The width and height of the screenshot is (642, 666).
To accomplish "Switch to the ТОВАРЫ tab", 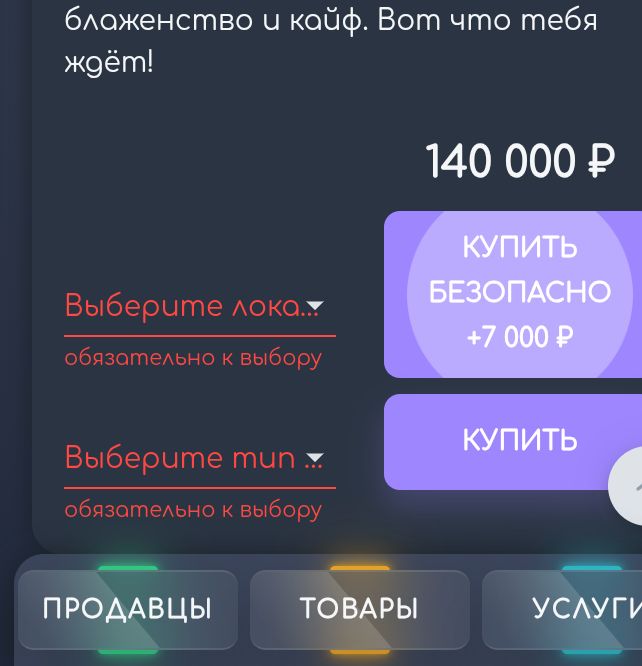I will [x=359, y=609].
